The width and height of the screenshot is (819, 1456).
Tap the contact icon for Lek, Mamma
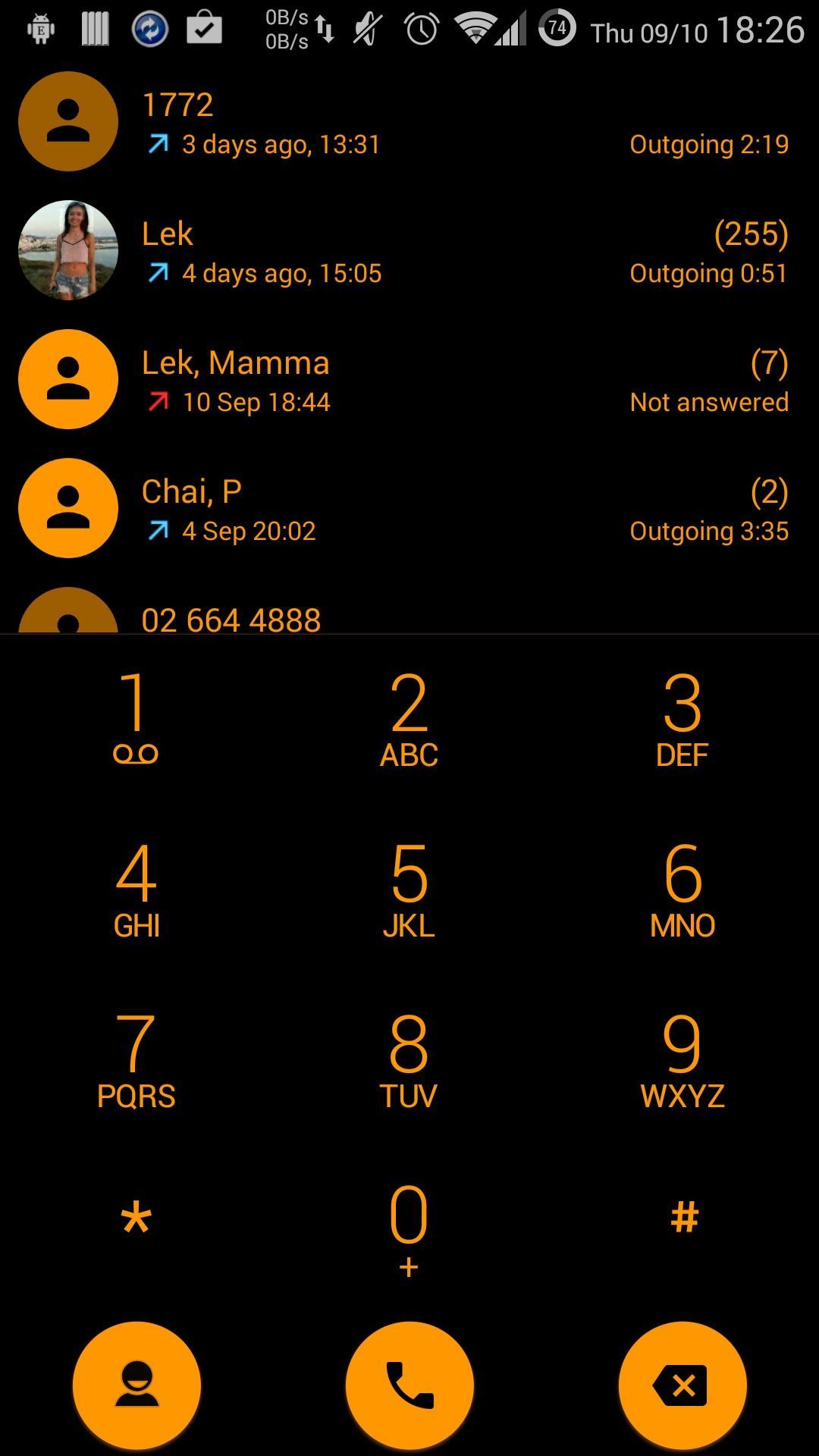67,380
